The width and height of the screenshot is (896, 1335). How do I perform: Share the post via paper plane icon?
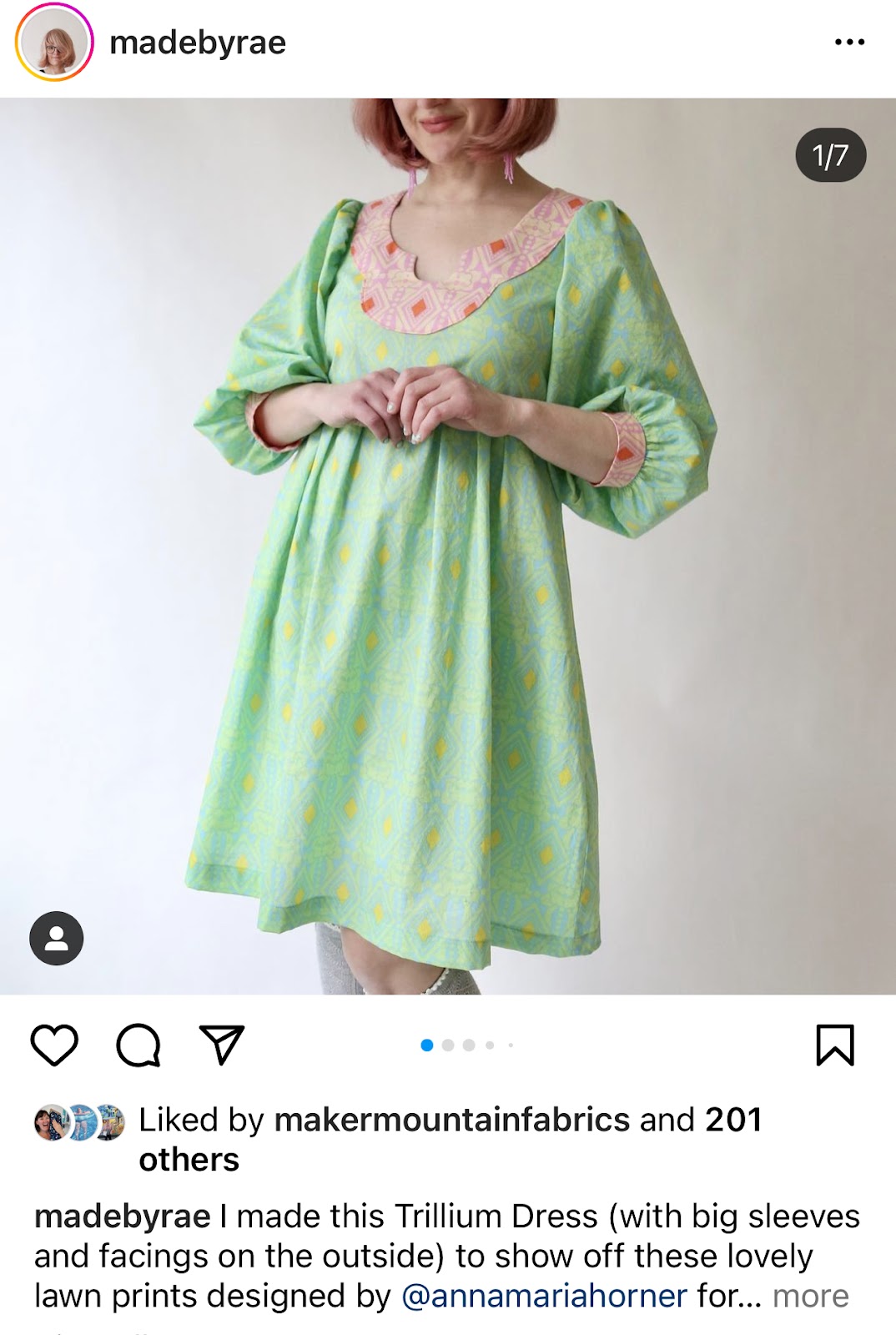[x=222, y=1045]
